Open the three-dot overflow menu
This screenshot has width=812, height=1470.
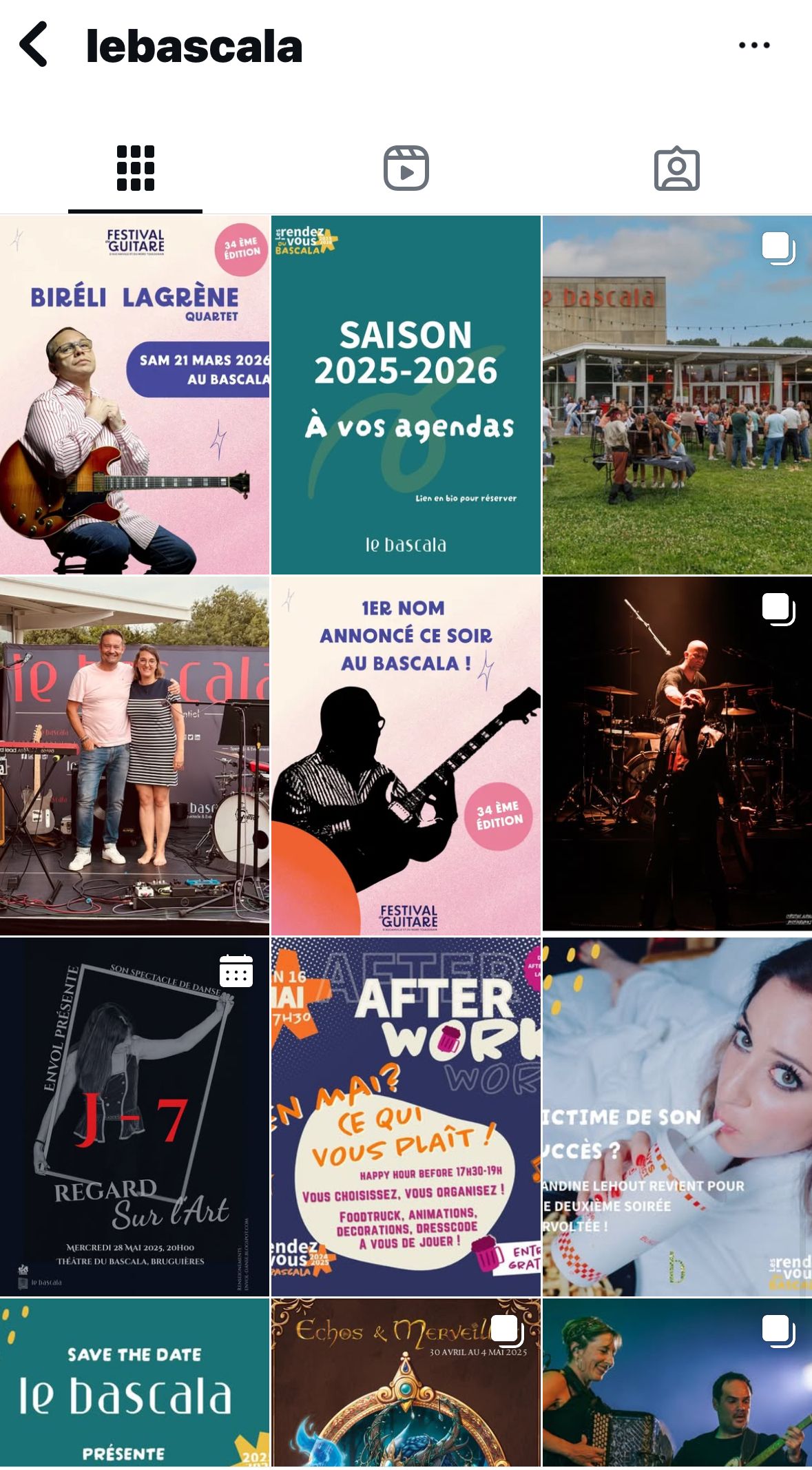(753, 45)
